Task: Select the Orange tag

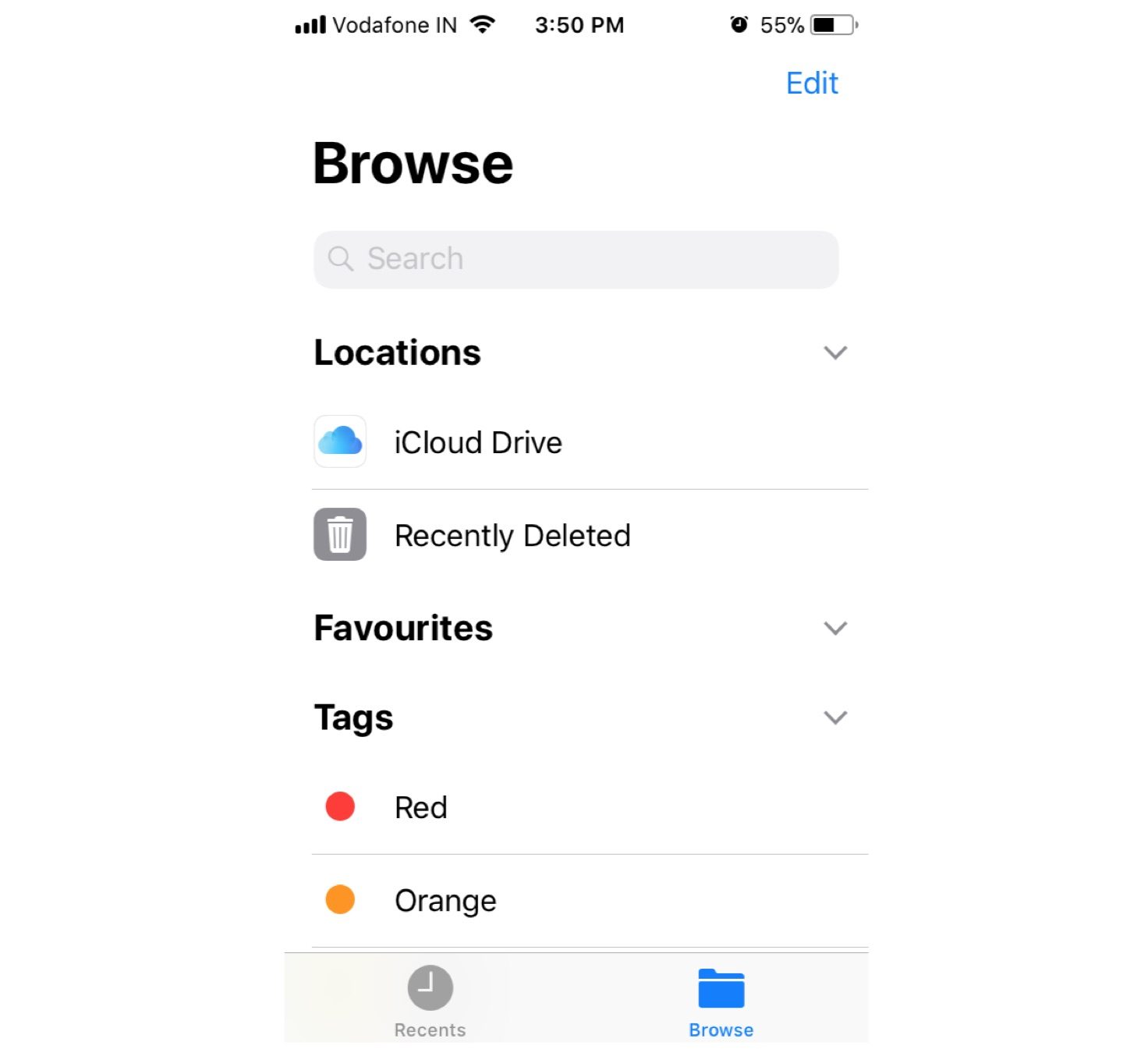Action: pyautogui.click(x=445, y=901)
